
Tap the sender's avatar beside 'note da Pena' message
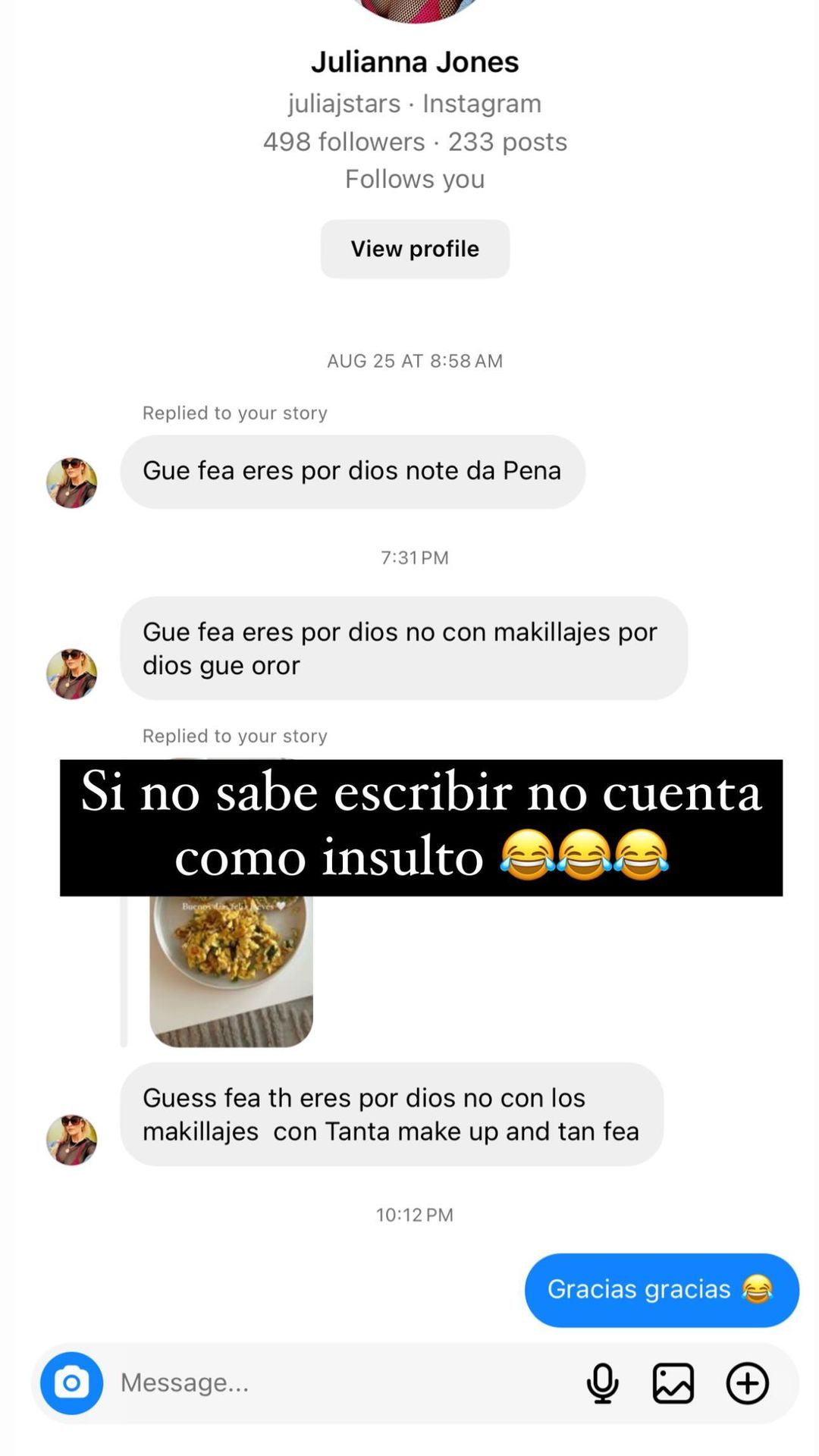[x=71, y=483]
